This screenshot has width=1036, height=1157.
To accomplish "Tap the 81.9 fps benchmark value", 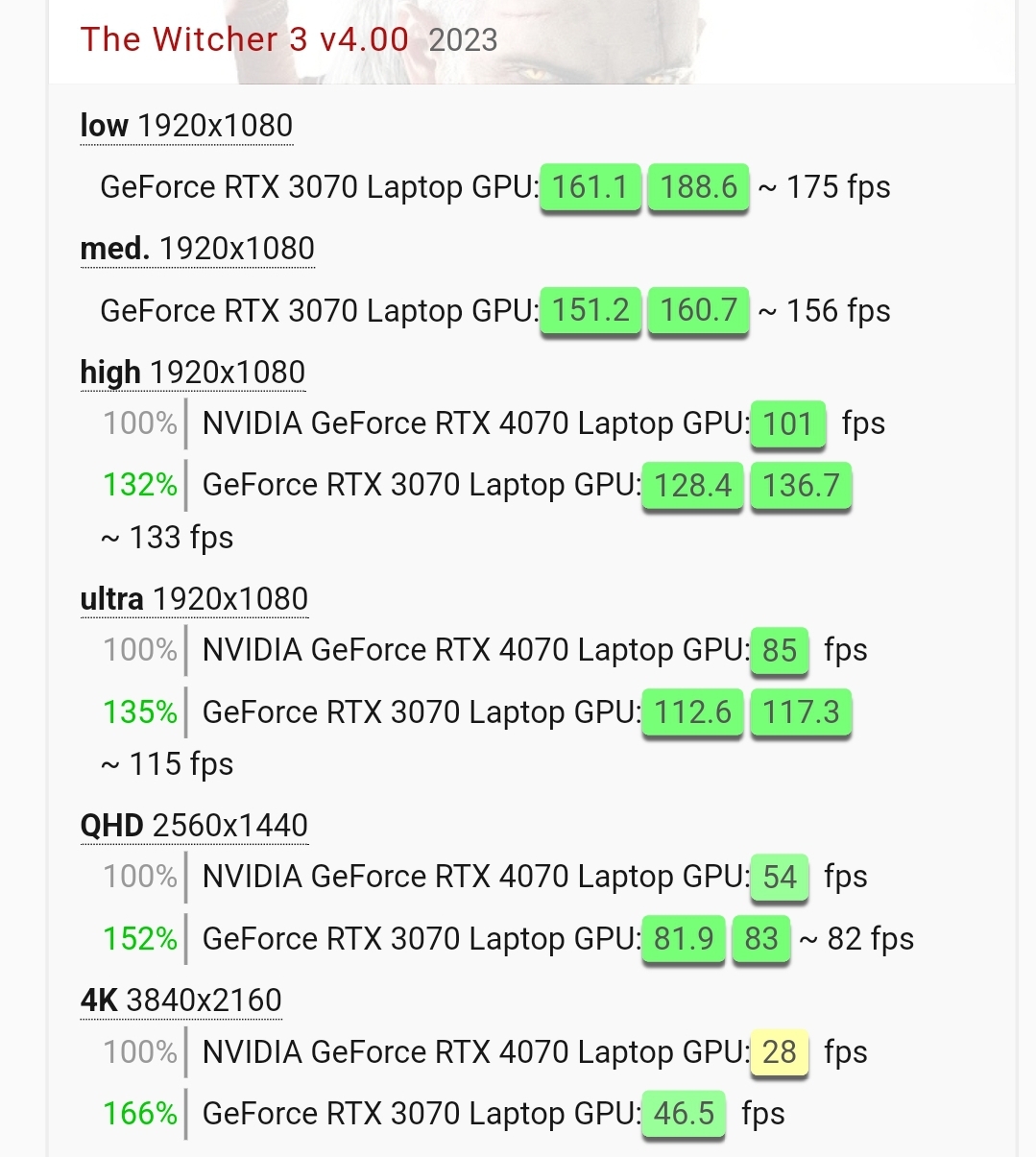I will [x=683, y=939].
